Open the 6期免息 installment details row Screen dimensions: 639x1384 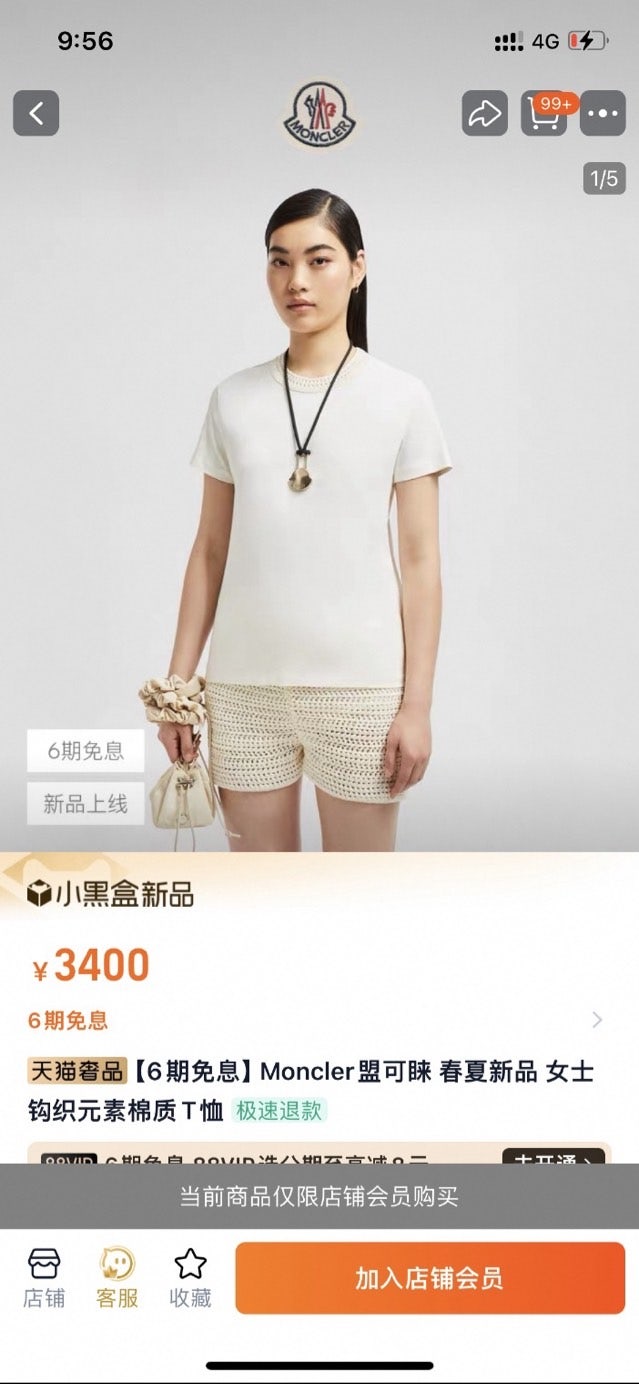pyautogui.click(x=318, y=1020)
